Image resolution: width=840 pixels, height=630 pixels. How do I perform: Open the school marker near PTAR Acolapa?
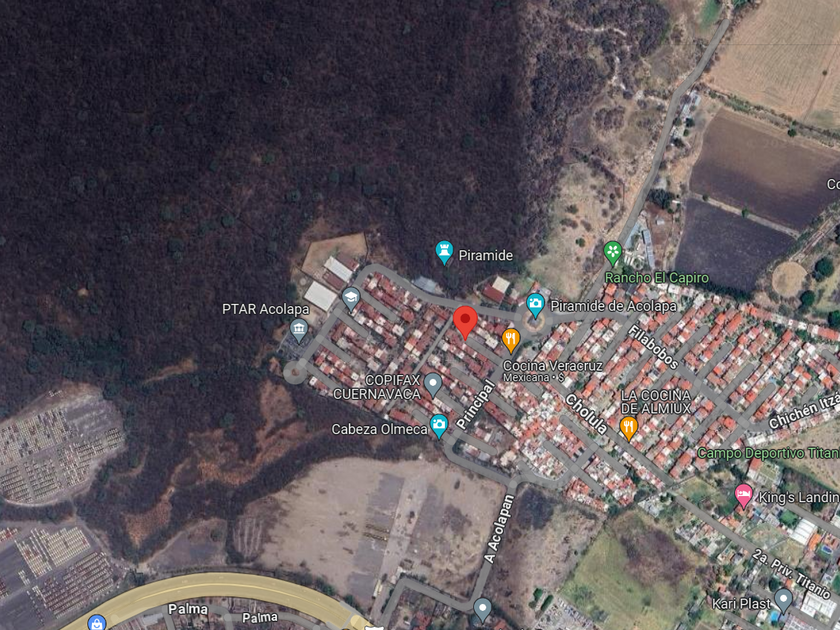point(351,299)
